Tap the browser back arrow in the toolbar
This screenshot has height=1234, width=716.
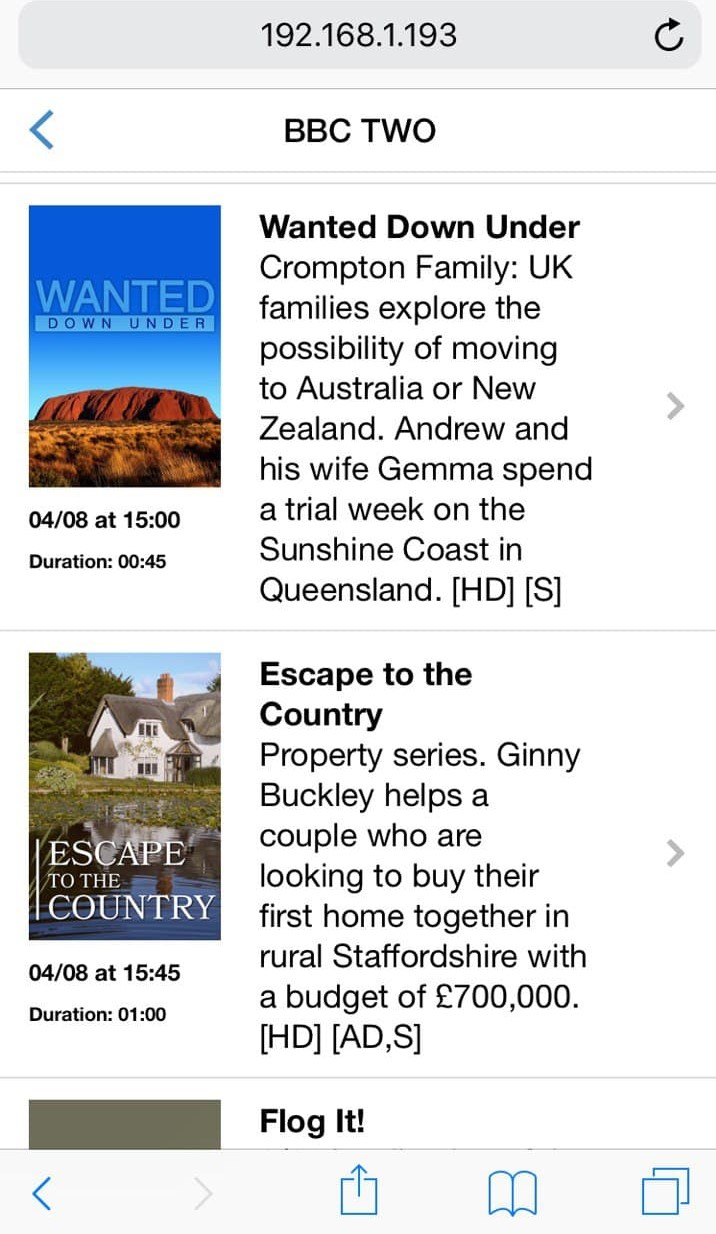42,1192
